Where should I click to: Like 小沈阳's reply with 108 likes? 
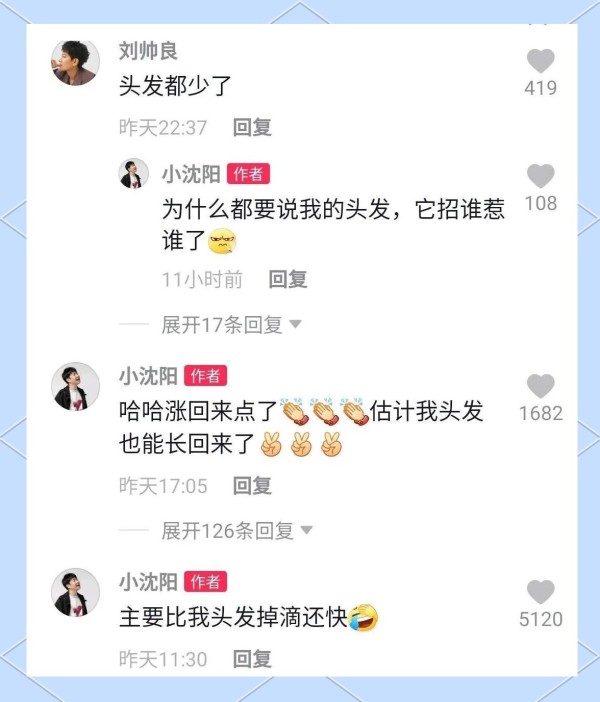tap(540, 177)
